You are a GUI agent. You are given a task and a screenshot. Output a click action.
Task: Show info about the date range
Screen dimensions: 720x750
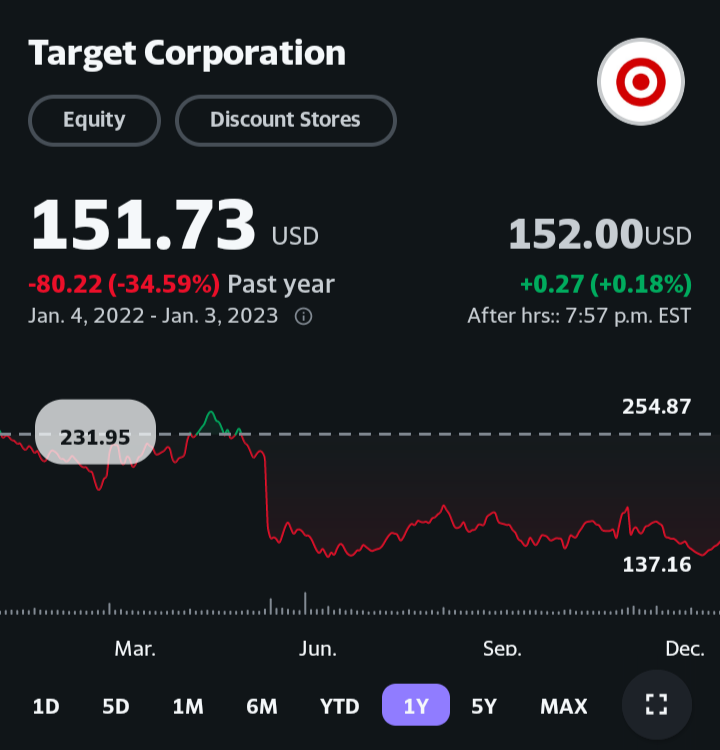304,316
